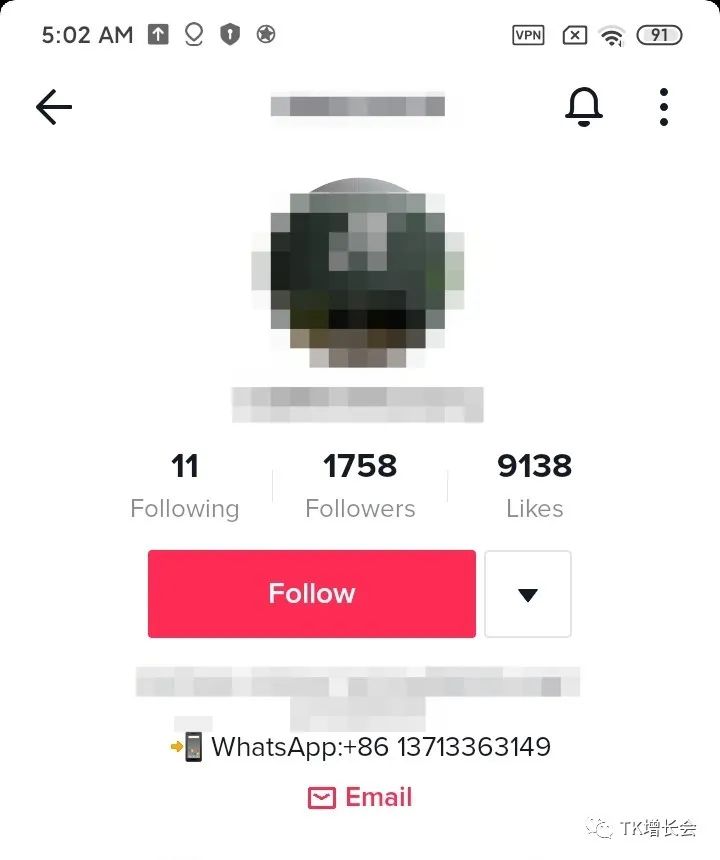This screenshot has width=720, height=860.
Task: Open the profile picture
Action: (x=358, y=272)
